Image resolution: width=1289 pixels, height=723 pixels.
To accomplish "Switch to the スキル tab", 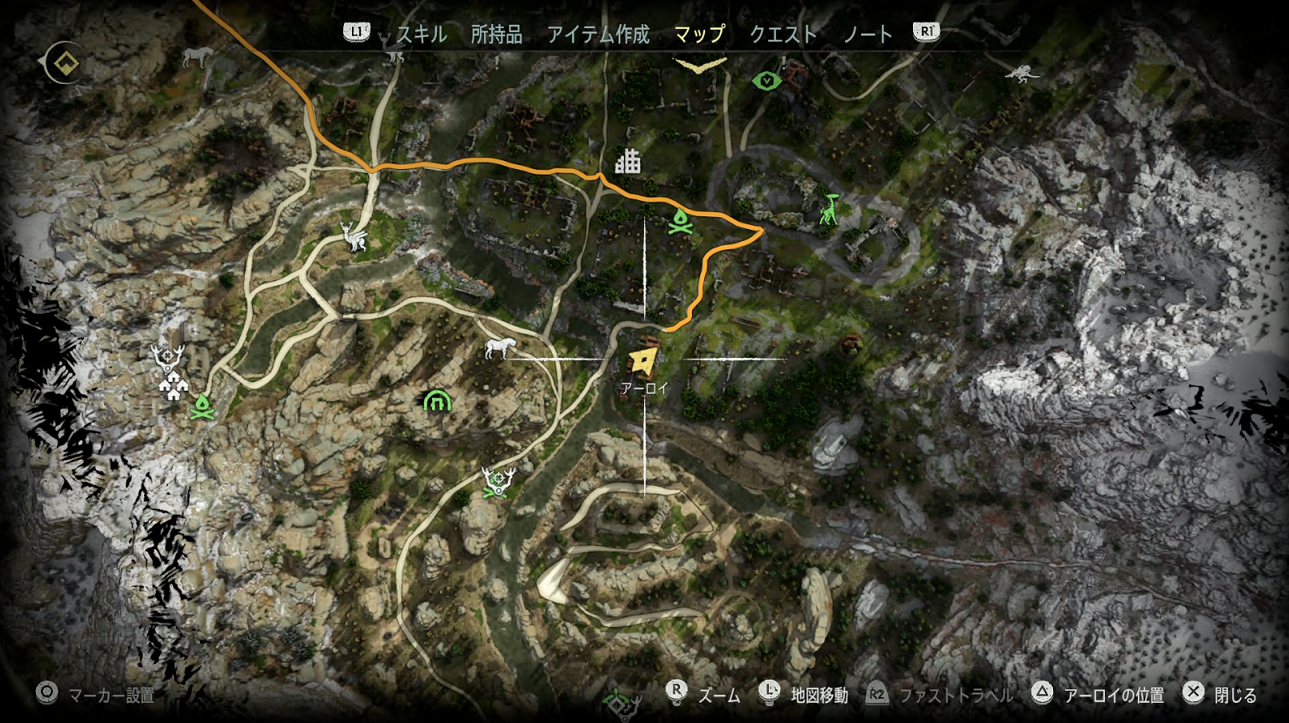I will tap(421, 34).
